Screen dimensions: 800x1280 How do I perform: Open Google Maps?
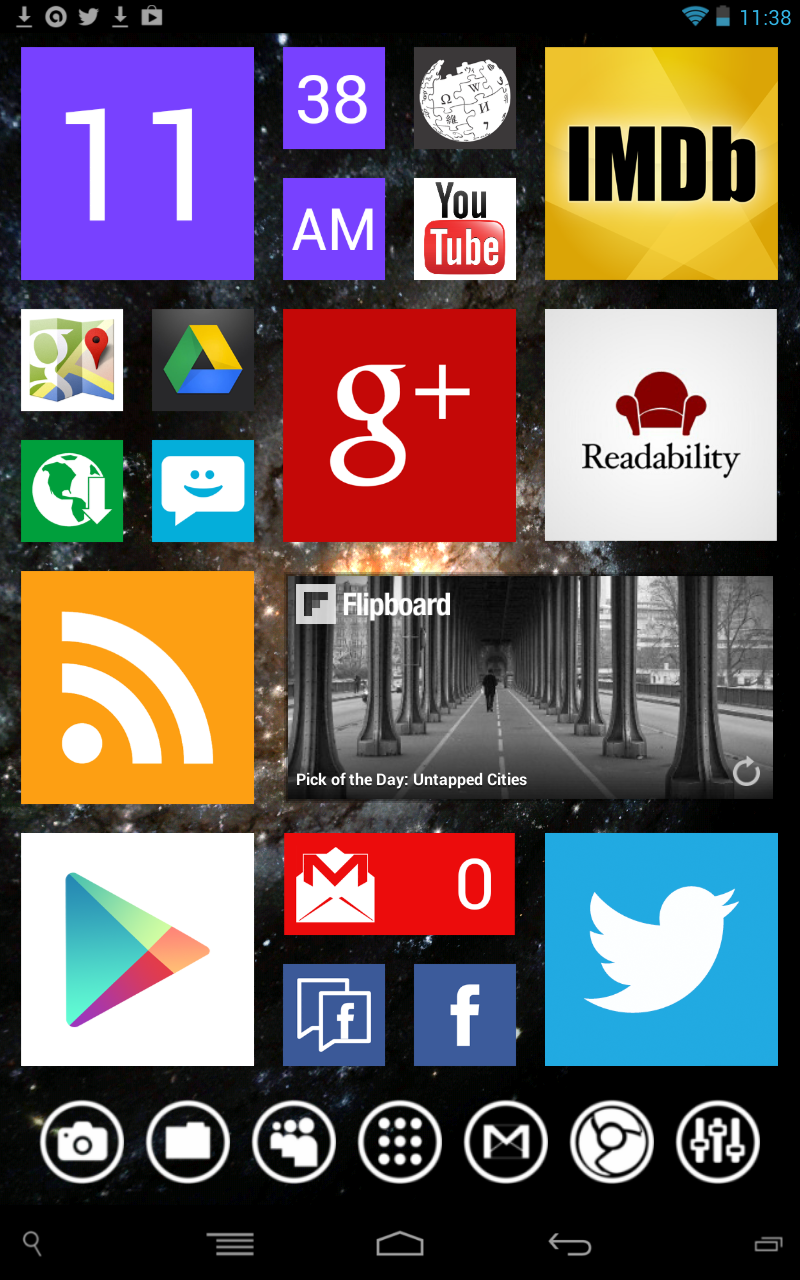72,360
